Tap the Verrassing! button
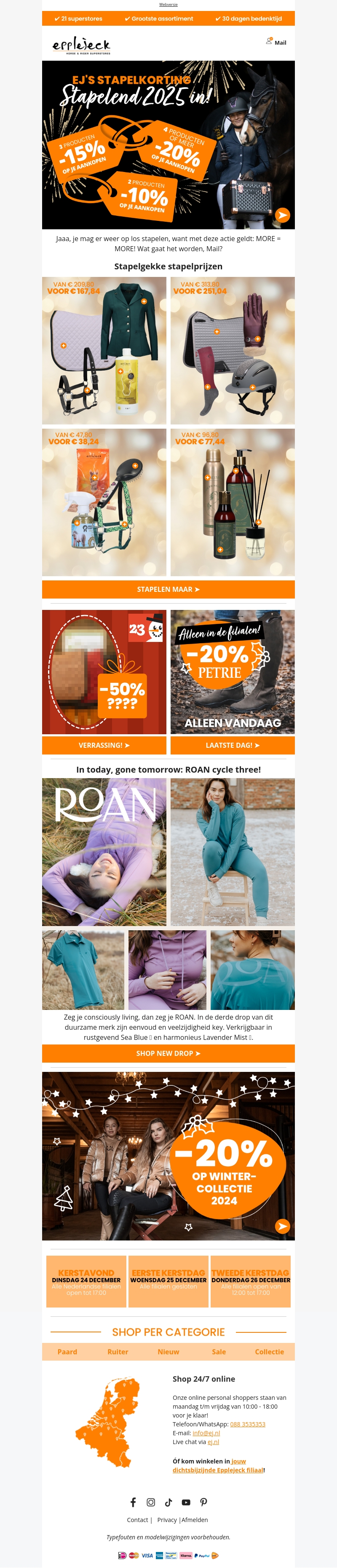 click(x=104, y=745)
